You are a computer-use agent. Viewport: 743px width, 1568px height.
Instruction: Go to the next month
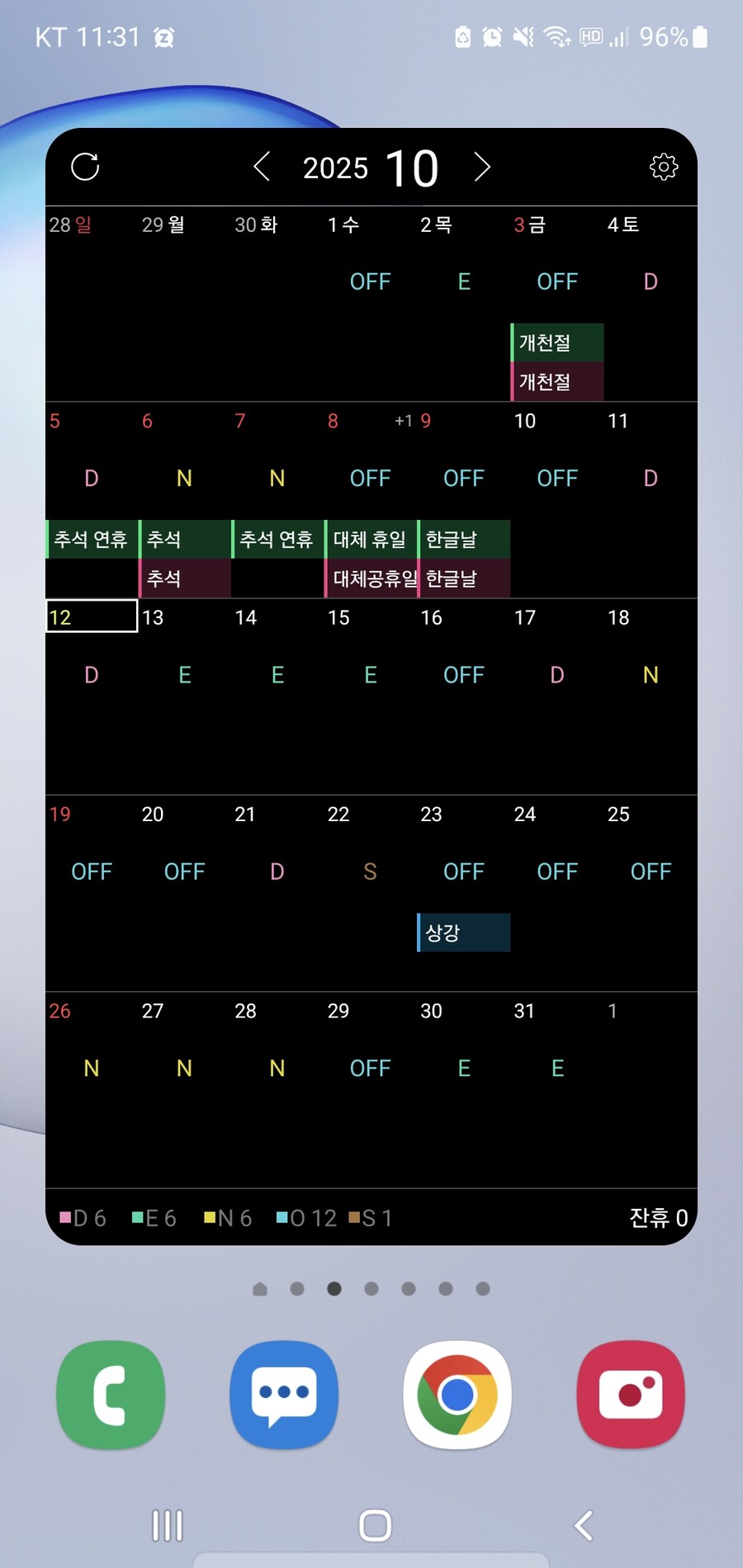(482, 167)
